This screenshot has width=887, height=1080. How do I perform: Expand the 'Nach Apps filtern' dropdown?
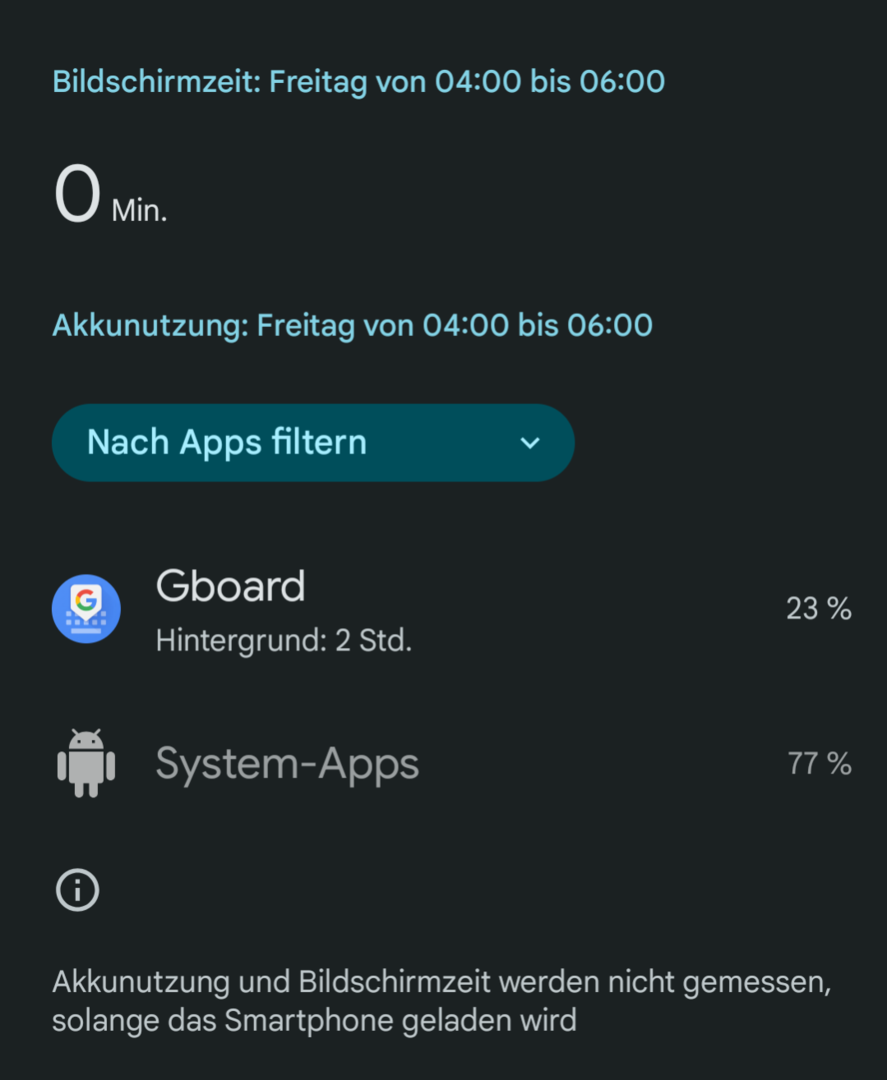(312, 443)
